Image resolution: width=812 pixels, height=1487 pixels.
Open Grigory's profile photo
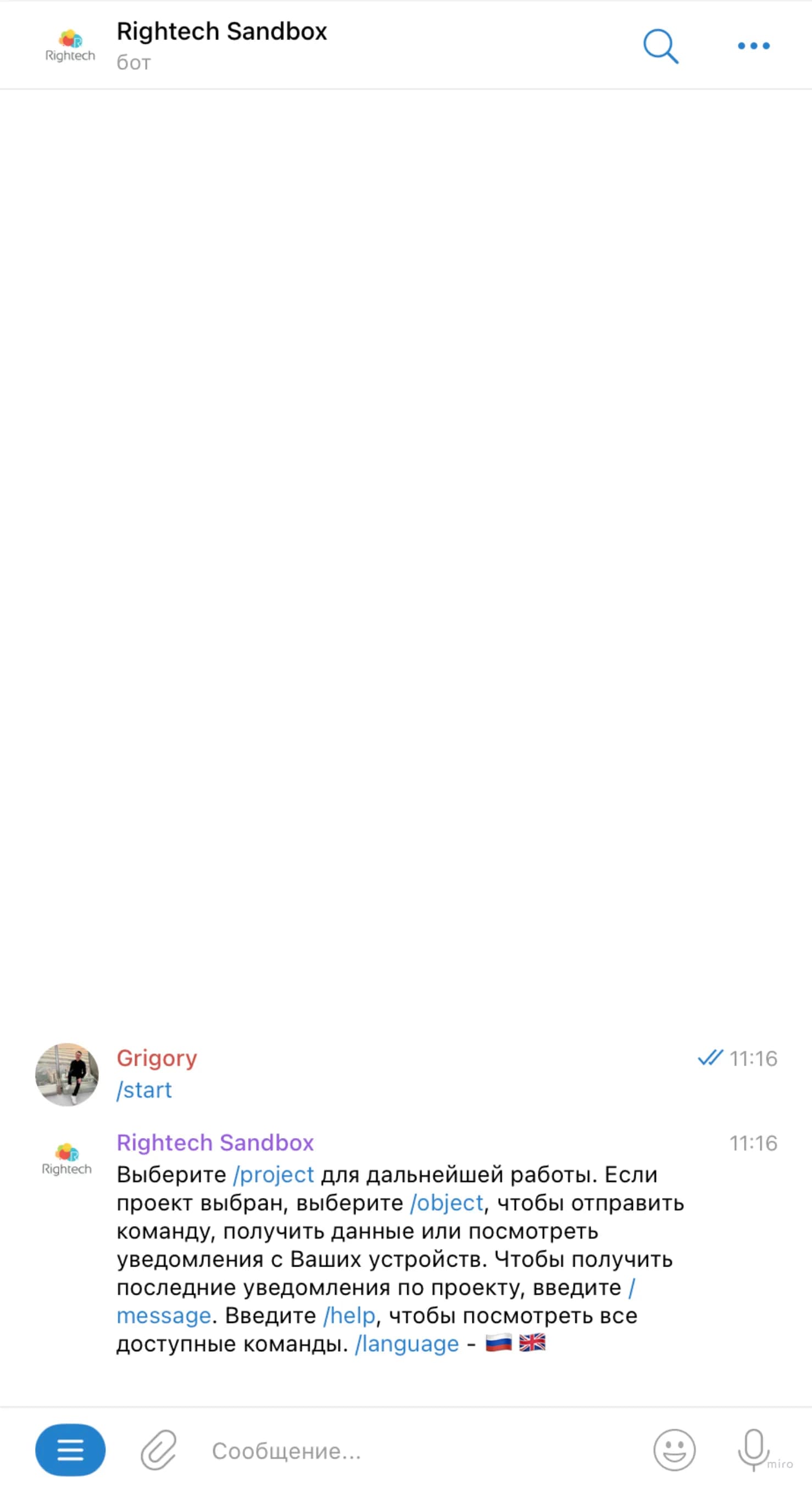67,1074
